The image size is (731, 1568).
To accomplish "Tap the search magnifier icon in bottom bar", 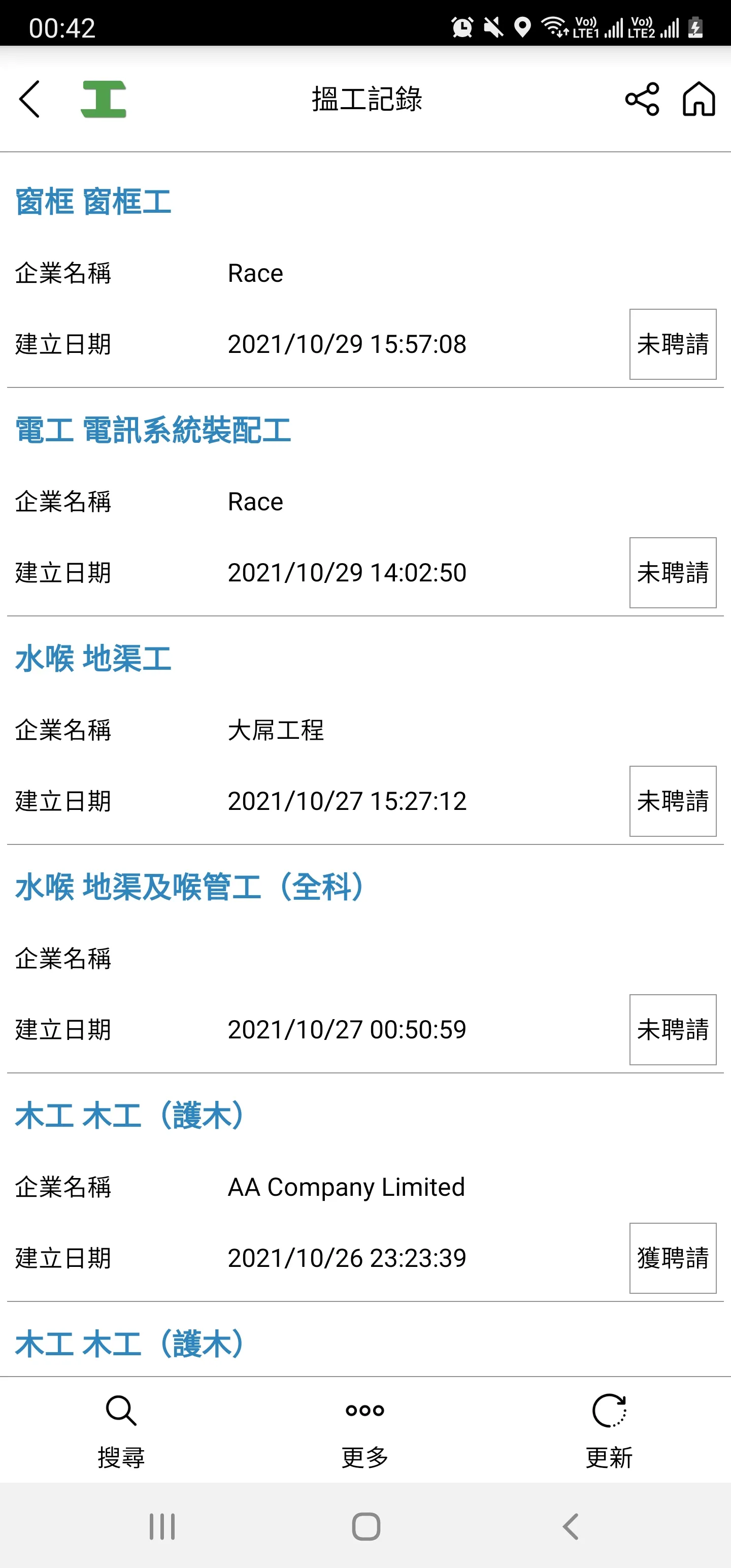I will (121, 1411).
